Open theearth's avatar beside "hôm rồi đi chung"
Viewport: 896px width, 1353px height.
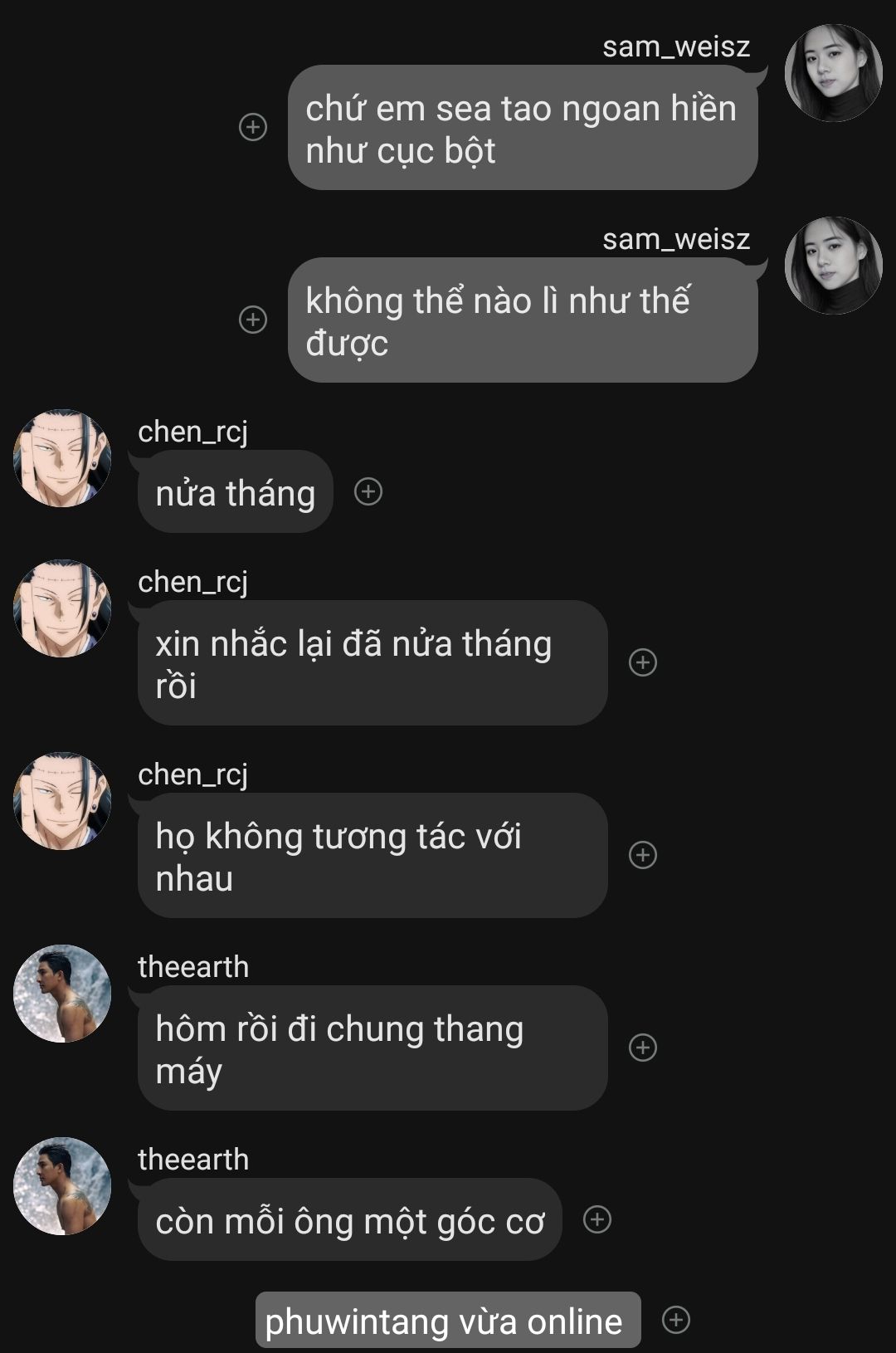tap(62, 994)
